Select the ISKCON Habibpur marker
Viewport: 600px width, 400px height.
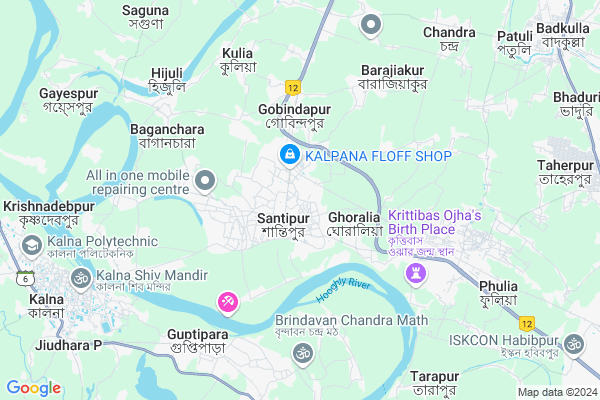(573, 345)
